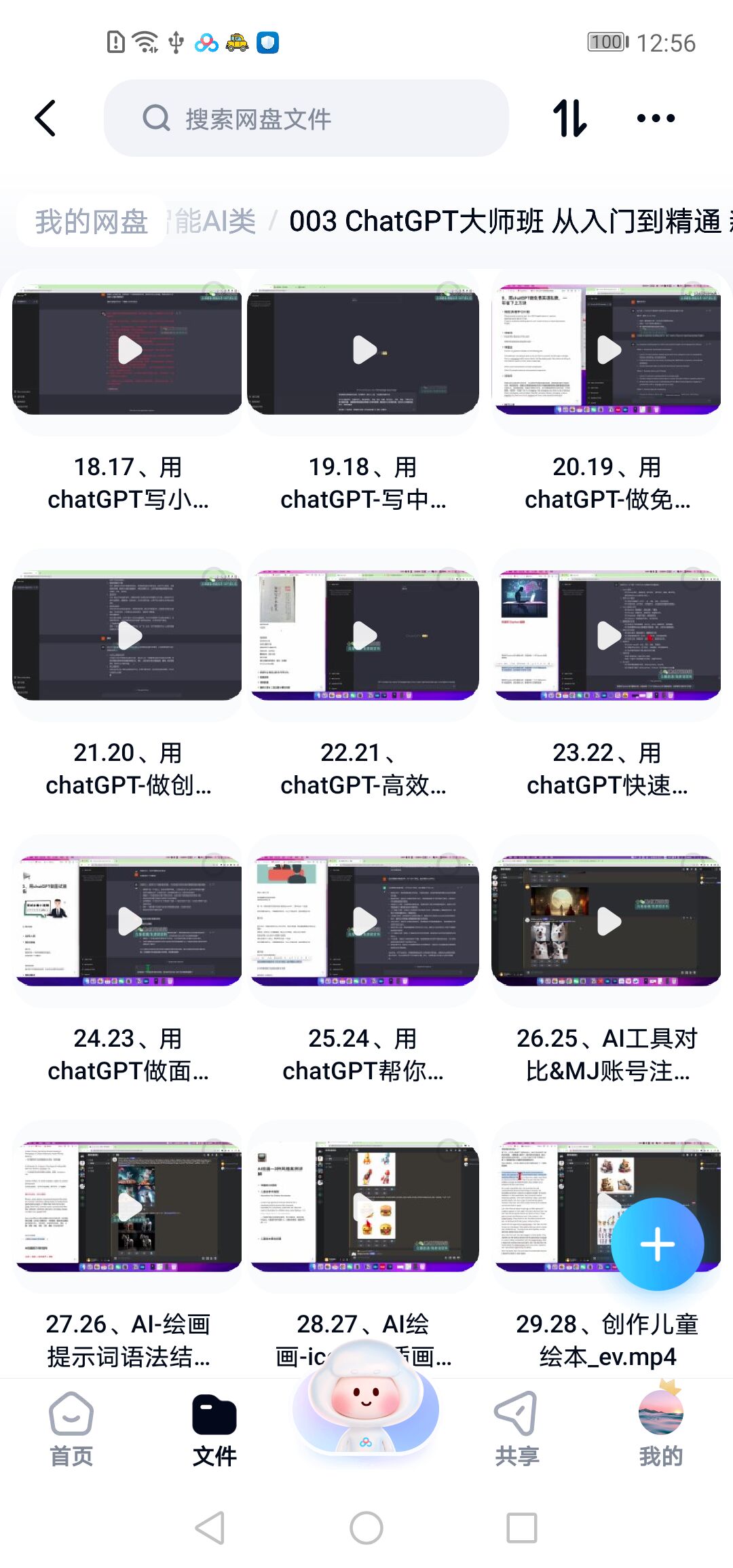Image resolution: width=733 pixels, height=1568 pixels.
Task: Go back using the top arrow
Action: click(45, 119)
